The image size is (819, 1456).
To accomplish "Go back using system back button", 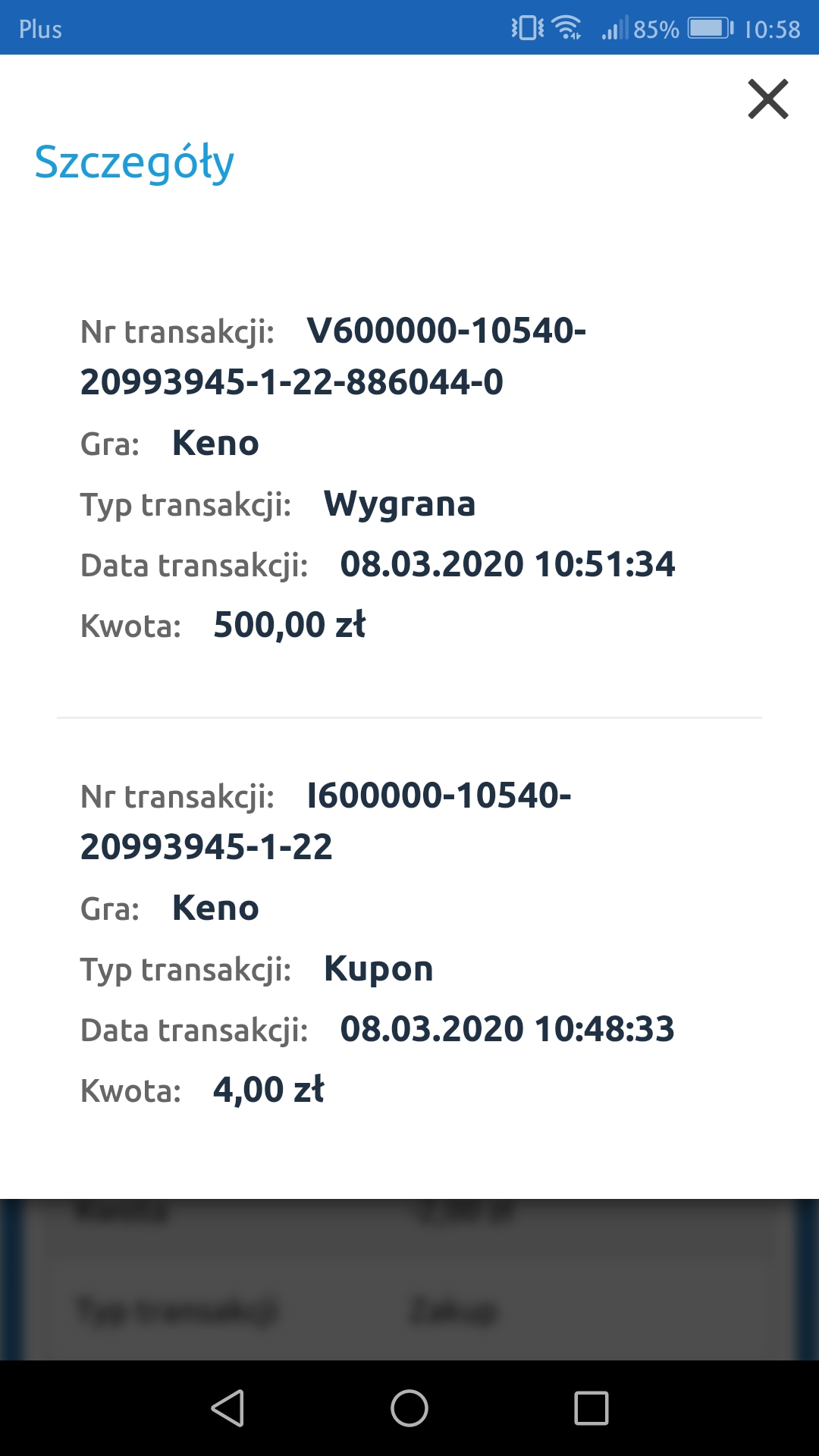I will [227, 1408].
